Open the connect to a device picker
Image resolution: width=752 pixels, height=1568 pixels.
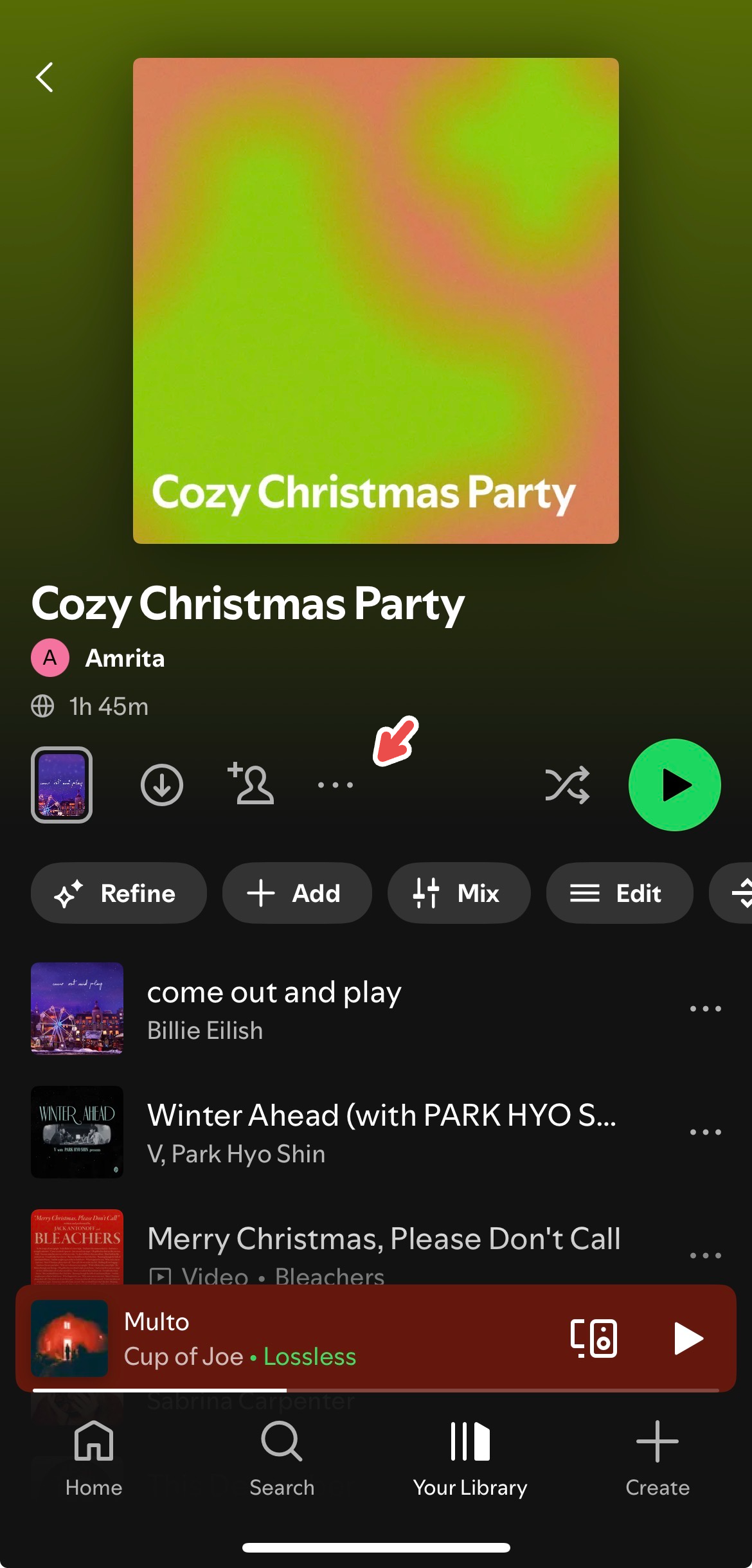[593, 1338]
